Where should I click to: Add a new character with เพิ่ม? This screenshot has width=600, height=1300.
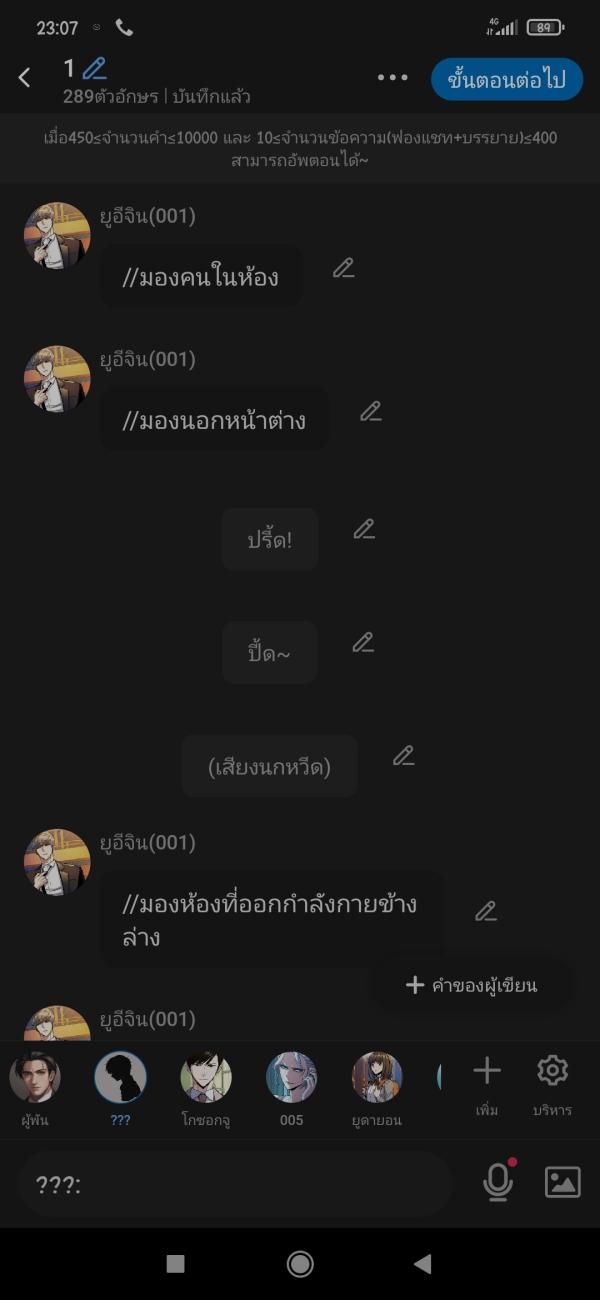click(487, 1082)
